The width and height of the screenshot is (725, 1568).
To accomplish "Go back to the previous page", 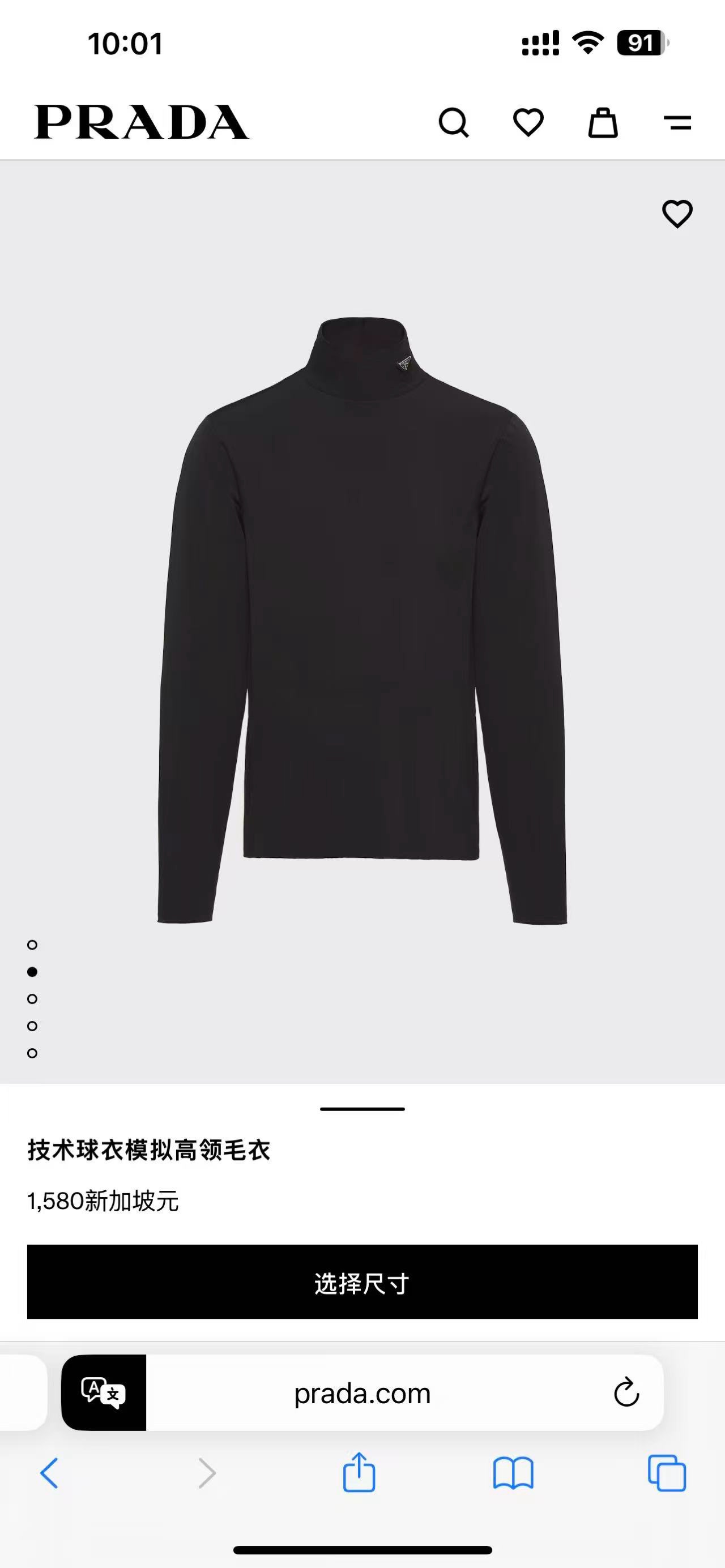I will 49,1473.
